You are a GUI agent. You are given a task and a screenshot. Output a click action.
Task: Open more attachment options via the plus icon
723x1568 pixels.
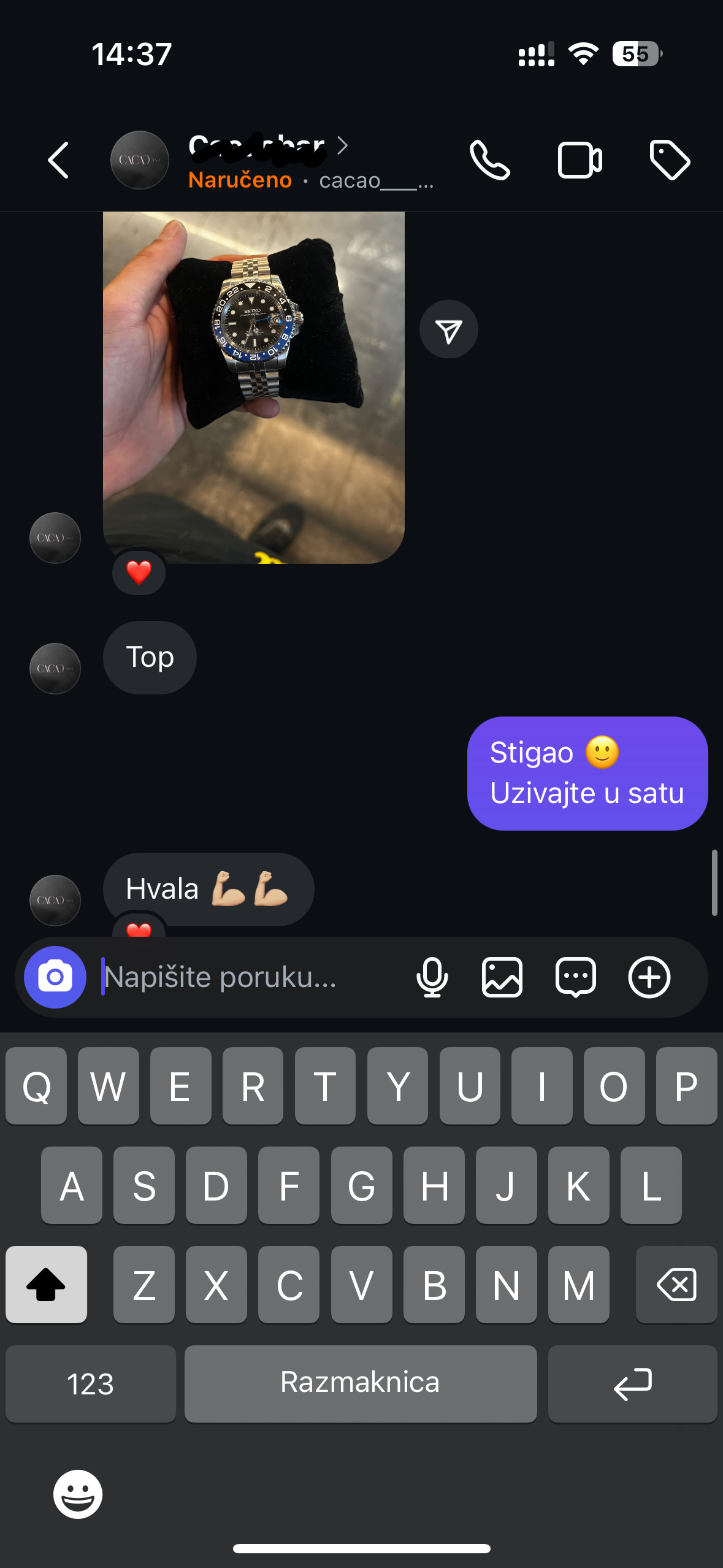point(649,977)
